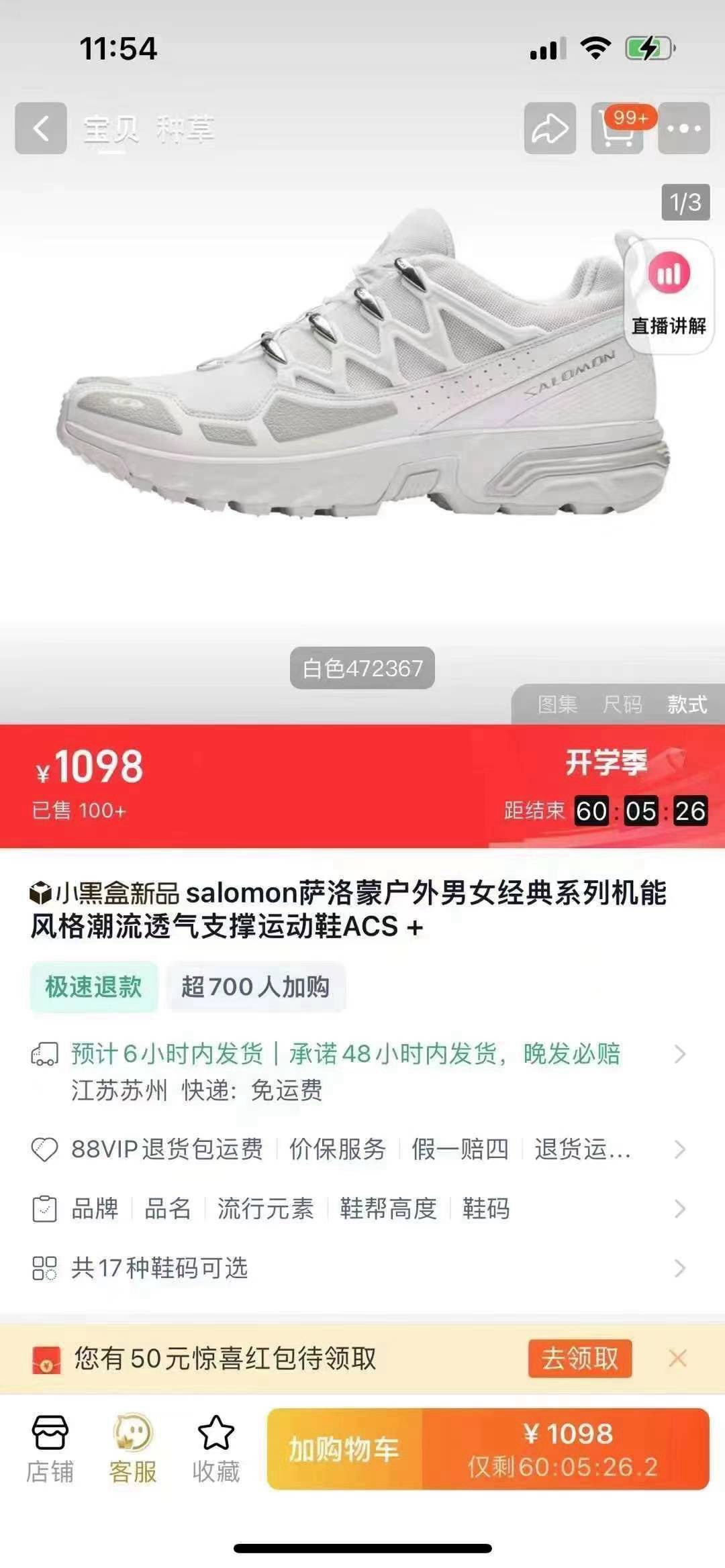
Task: Tap 加购物车 to add to cart
Action: click(x=344, y=1449)
